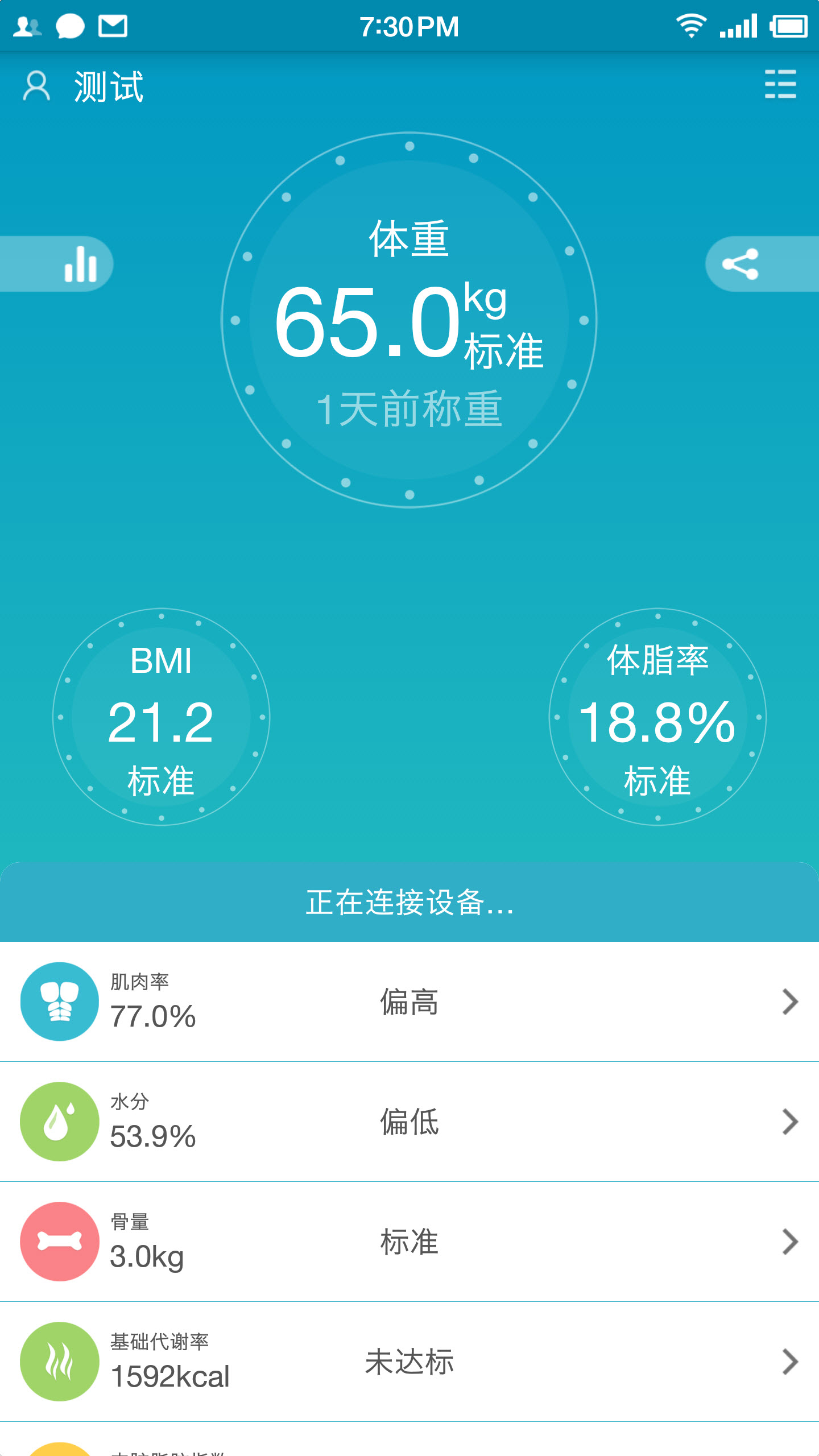Share the weight results
819x1456 pixels.
741,264
